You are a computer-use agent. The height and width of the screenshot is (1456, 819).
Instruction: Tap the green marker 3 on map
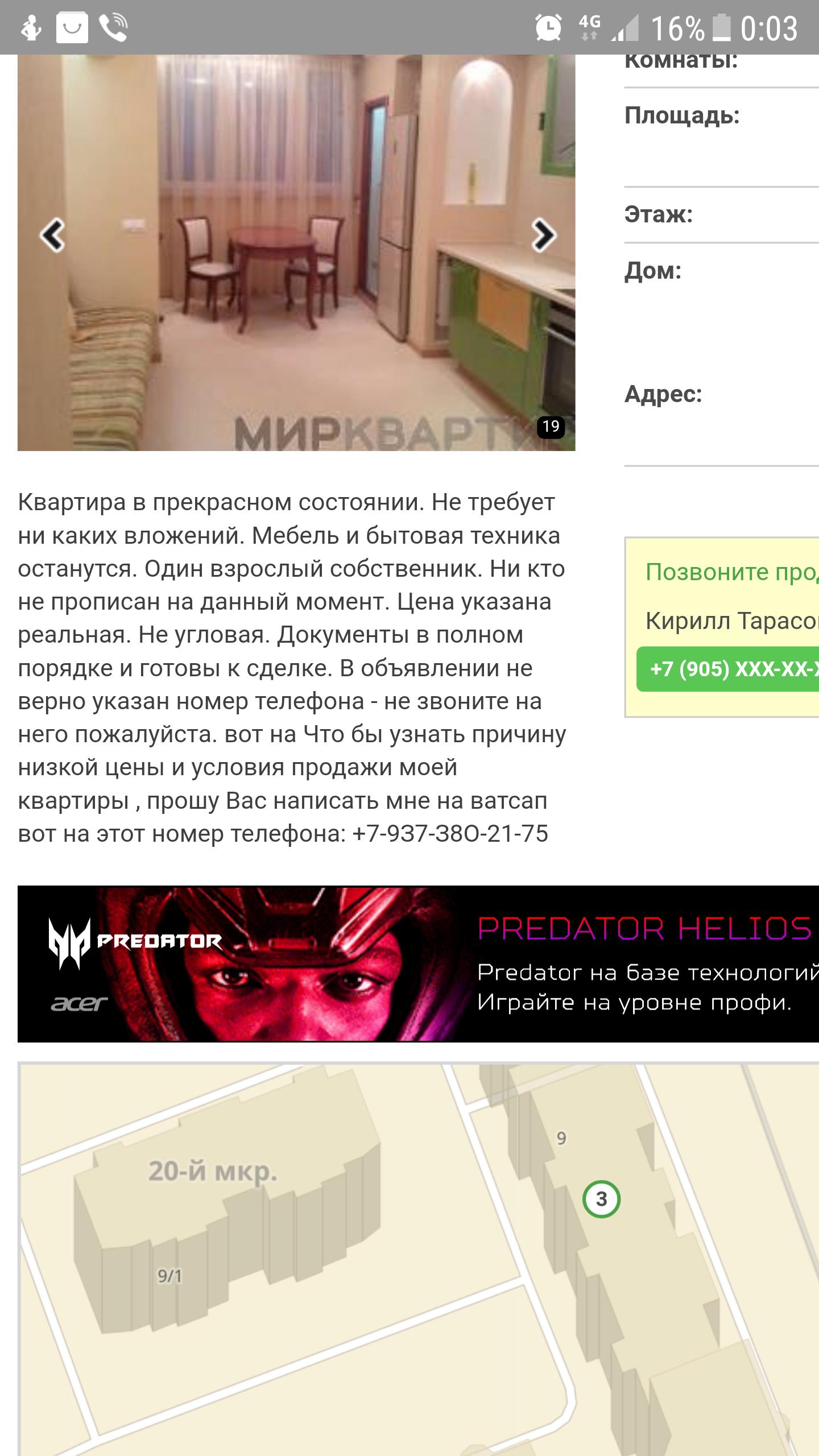pyautogui.click(x=601, y=1199)
